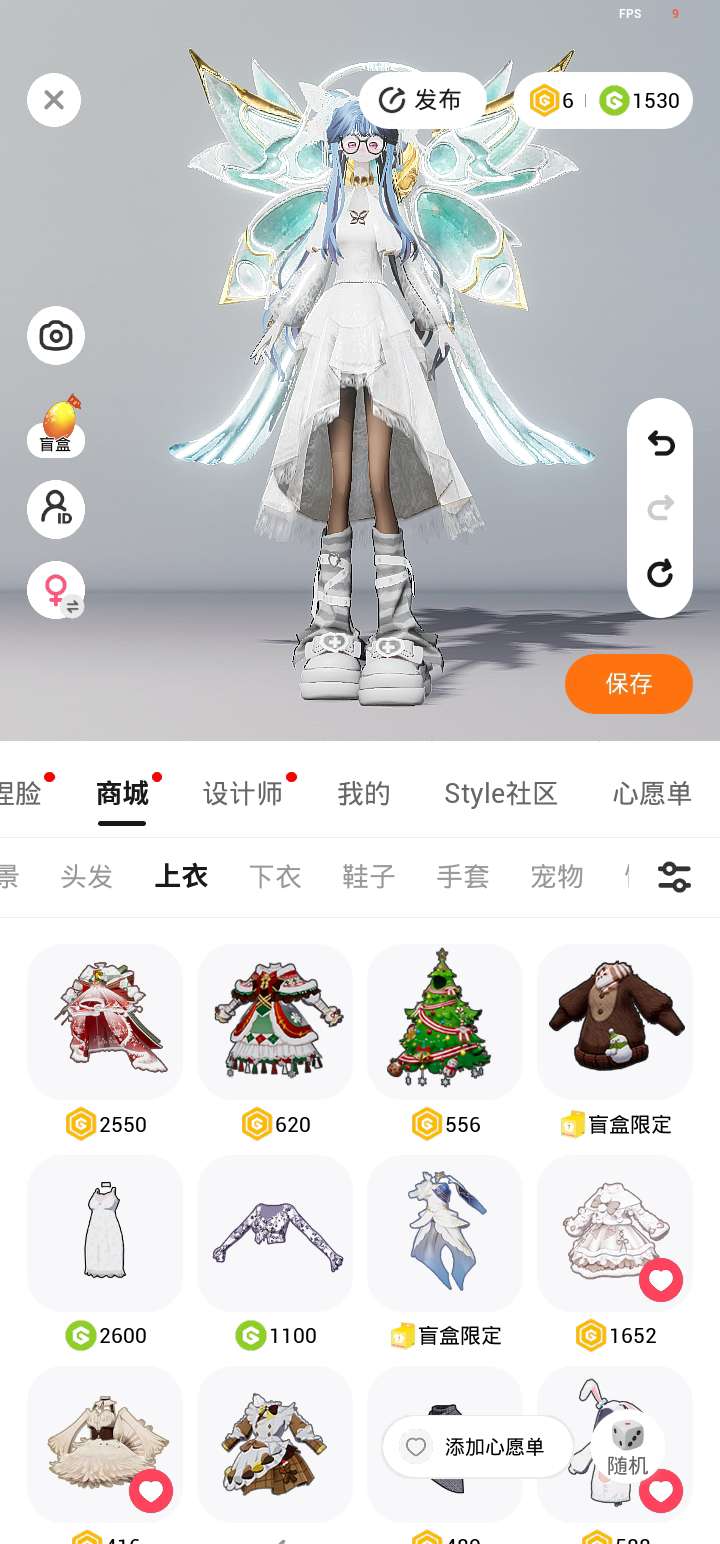This screenshot has height=1544, width=720.
Task: Switch the avatar gender
Action: point(56,591)
